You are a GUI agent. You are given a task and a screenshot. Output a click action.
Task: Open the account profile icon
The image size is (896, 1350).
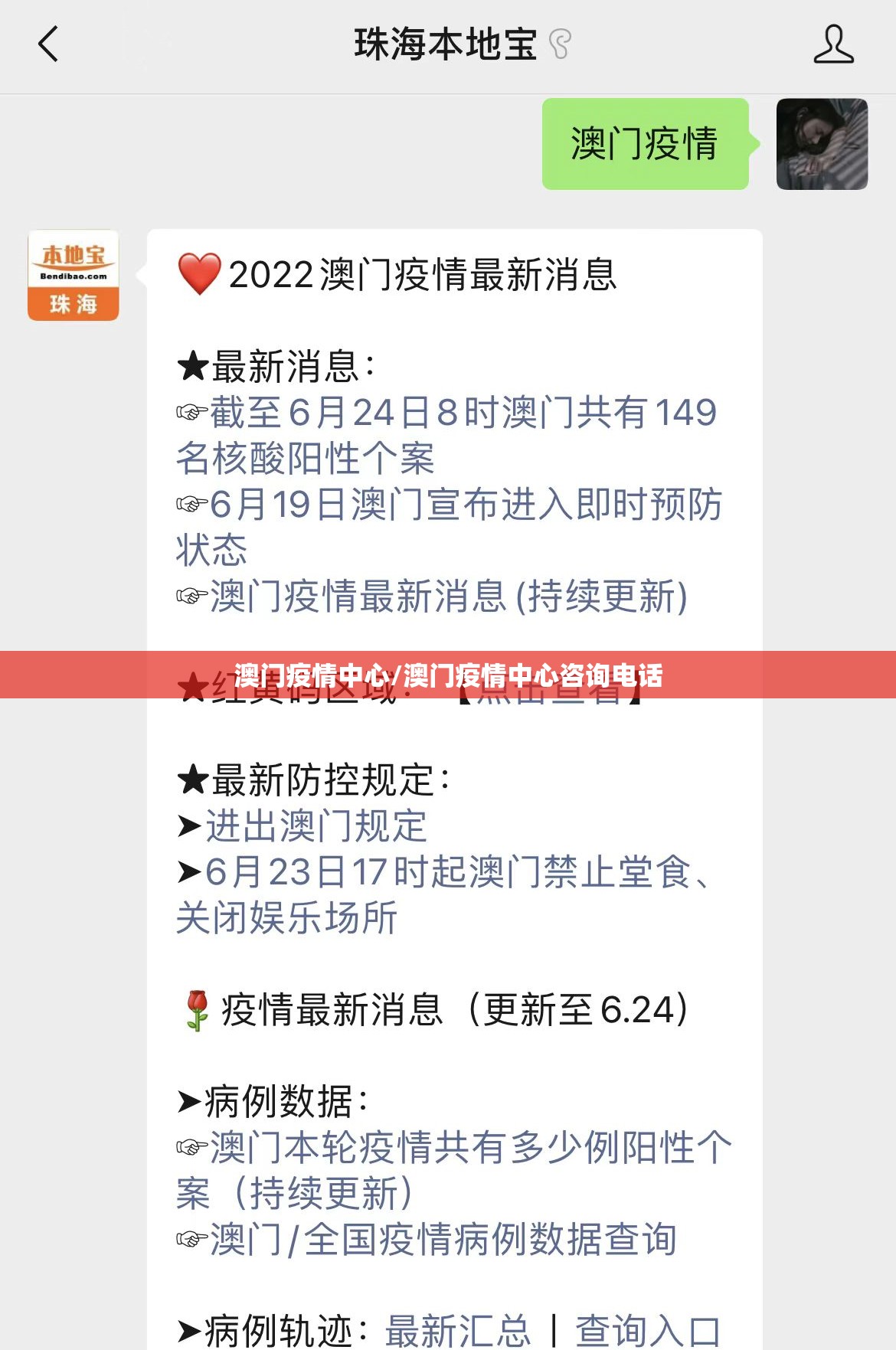(x=832, y=44)
